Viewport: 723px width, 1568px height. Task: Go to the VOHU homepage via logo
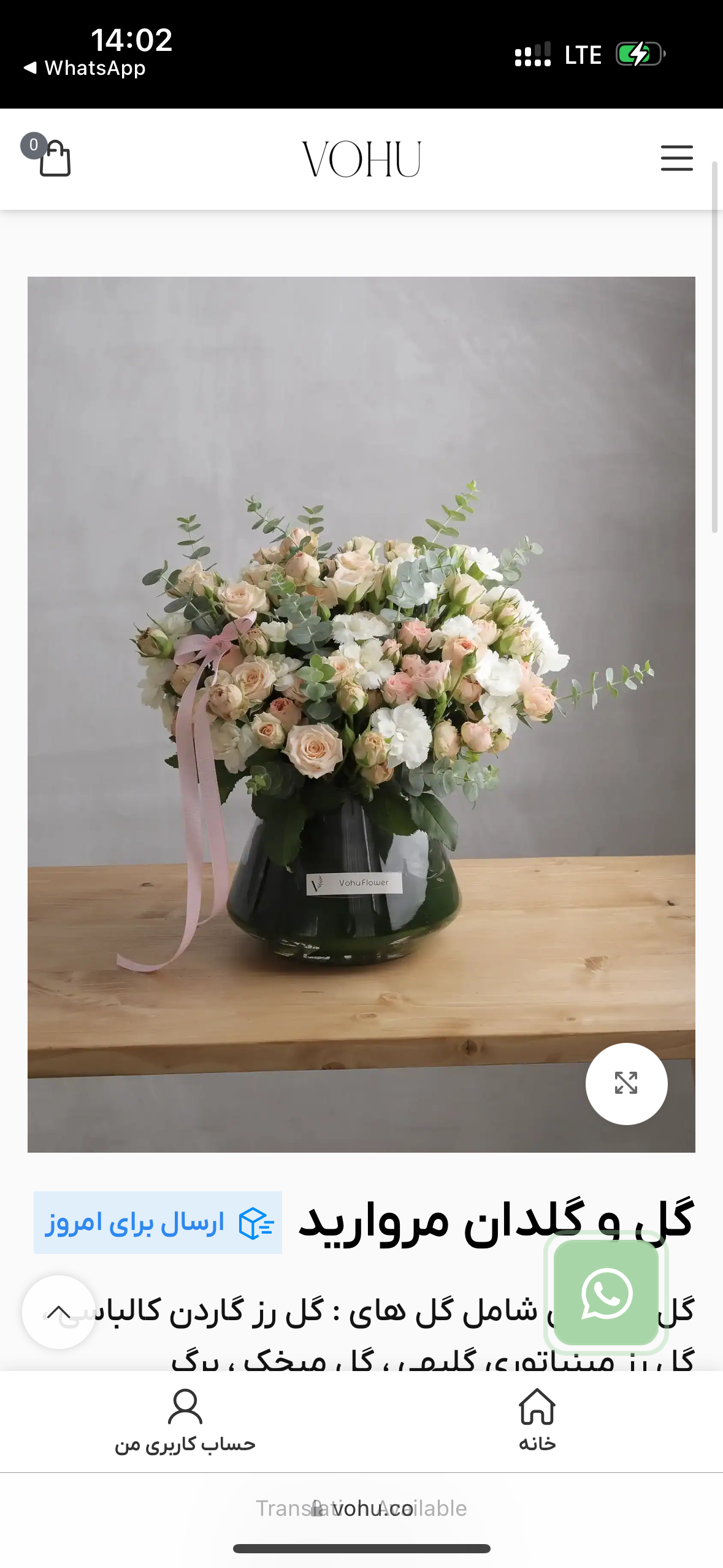point(361,159)
